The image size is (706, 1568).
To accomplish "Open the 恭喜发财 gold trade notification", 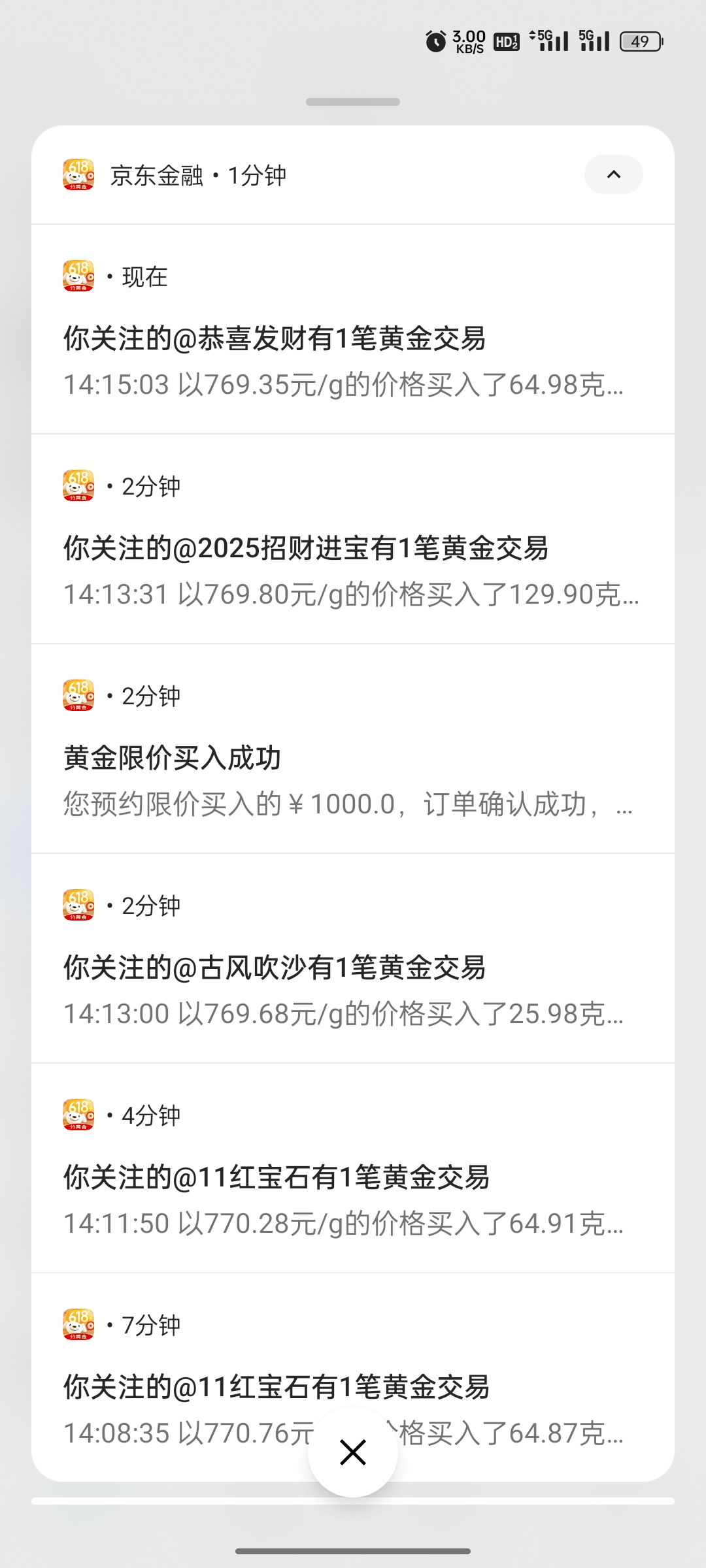I will click(x=353, y=329).
